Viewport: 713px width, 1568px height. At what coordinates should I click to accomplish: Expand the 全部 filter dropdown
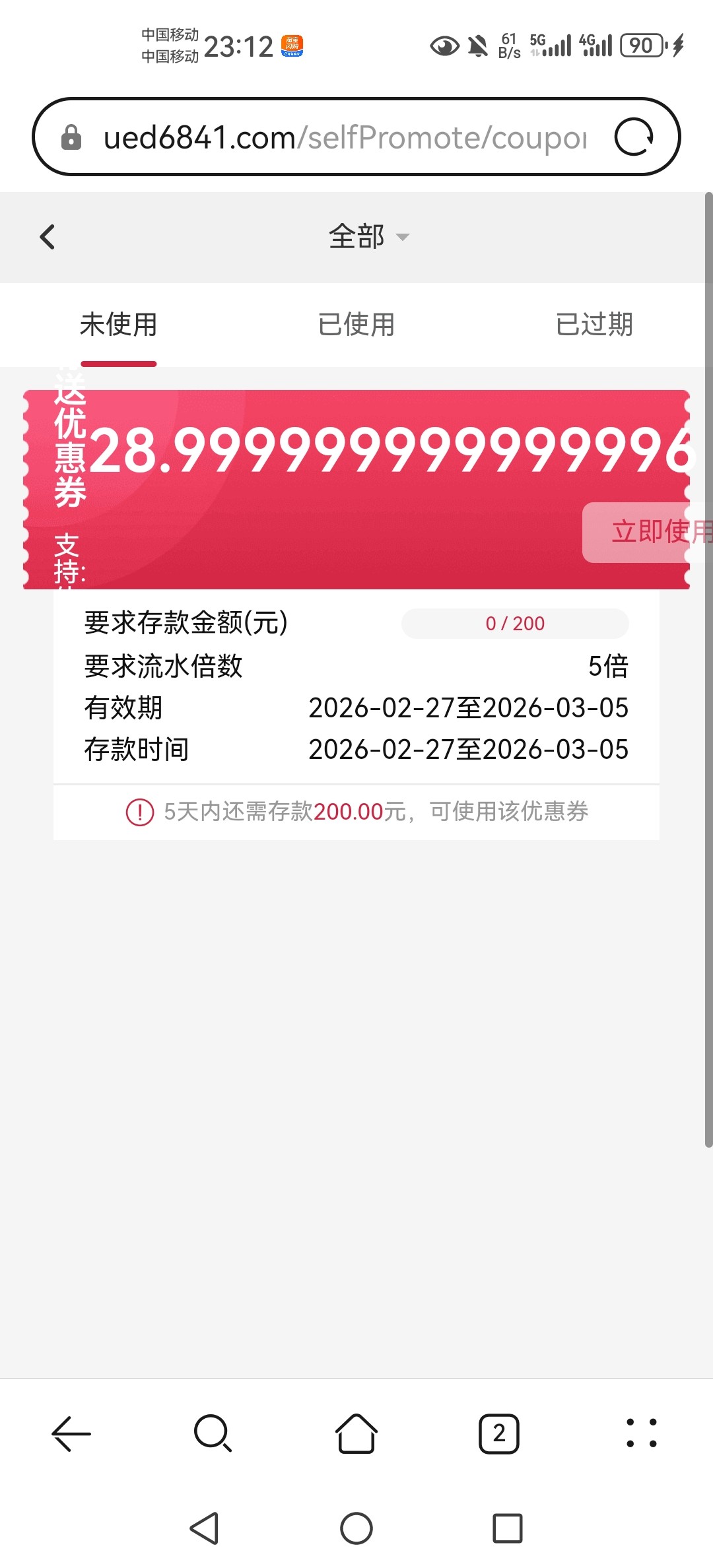(368, 237)
